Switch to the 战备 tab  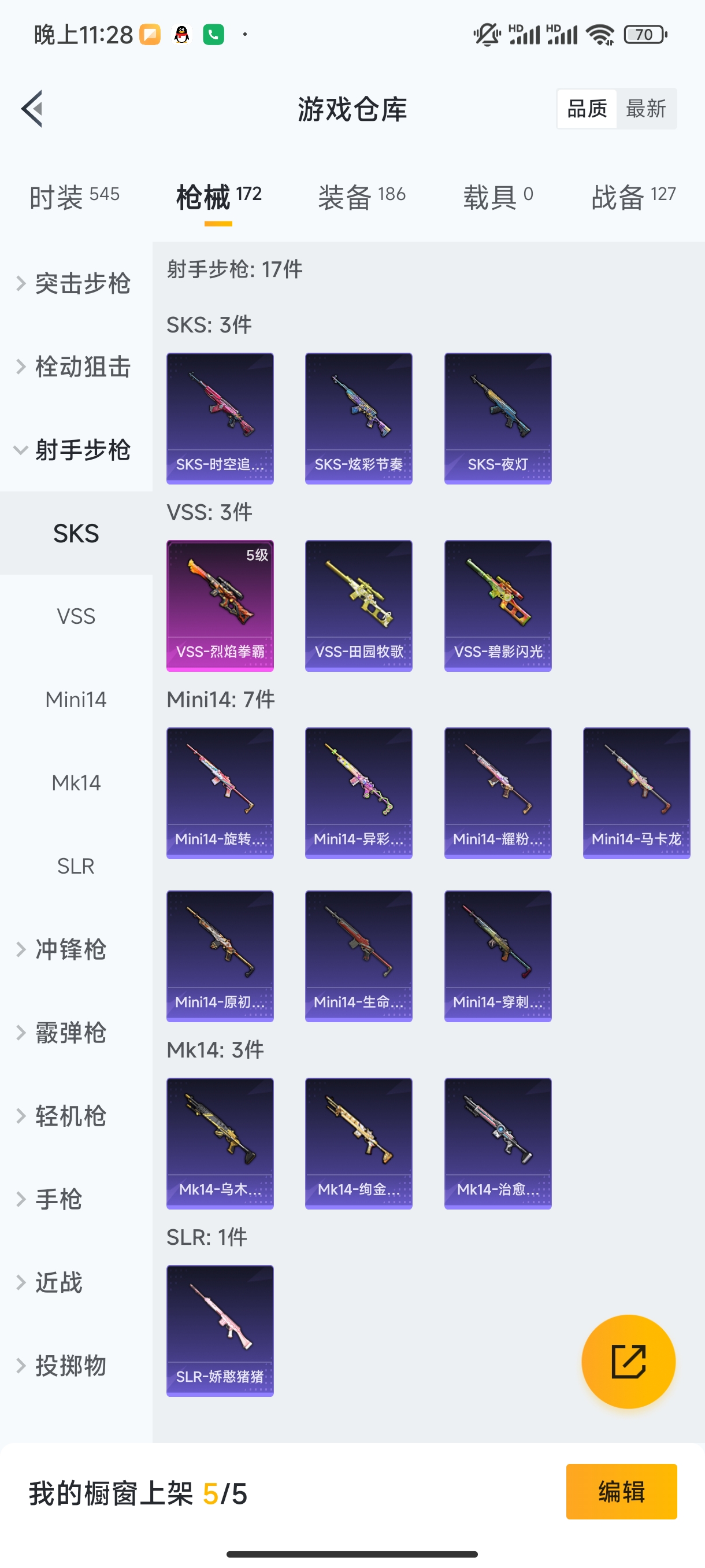point(633,197)
